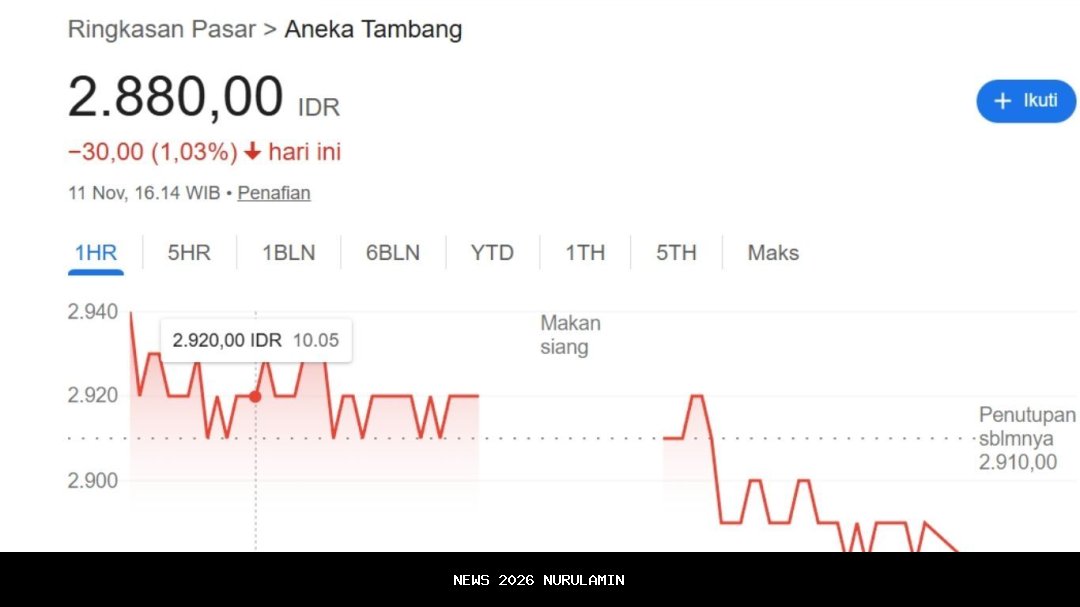Switch to the Maks chart range
This screenshot has width=1080, height=607.
coord(773,253)
